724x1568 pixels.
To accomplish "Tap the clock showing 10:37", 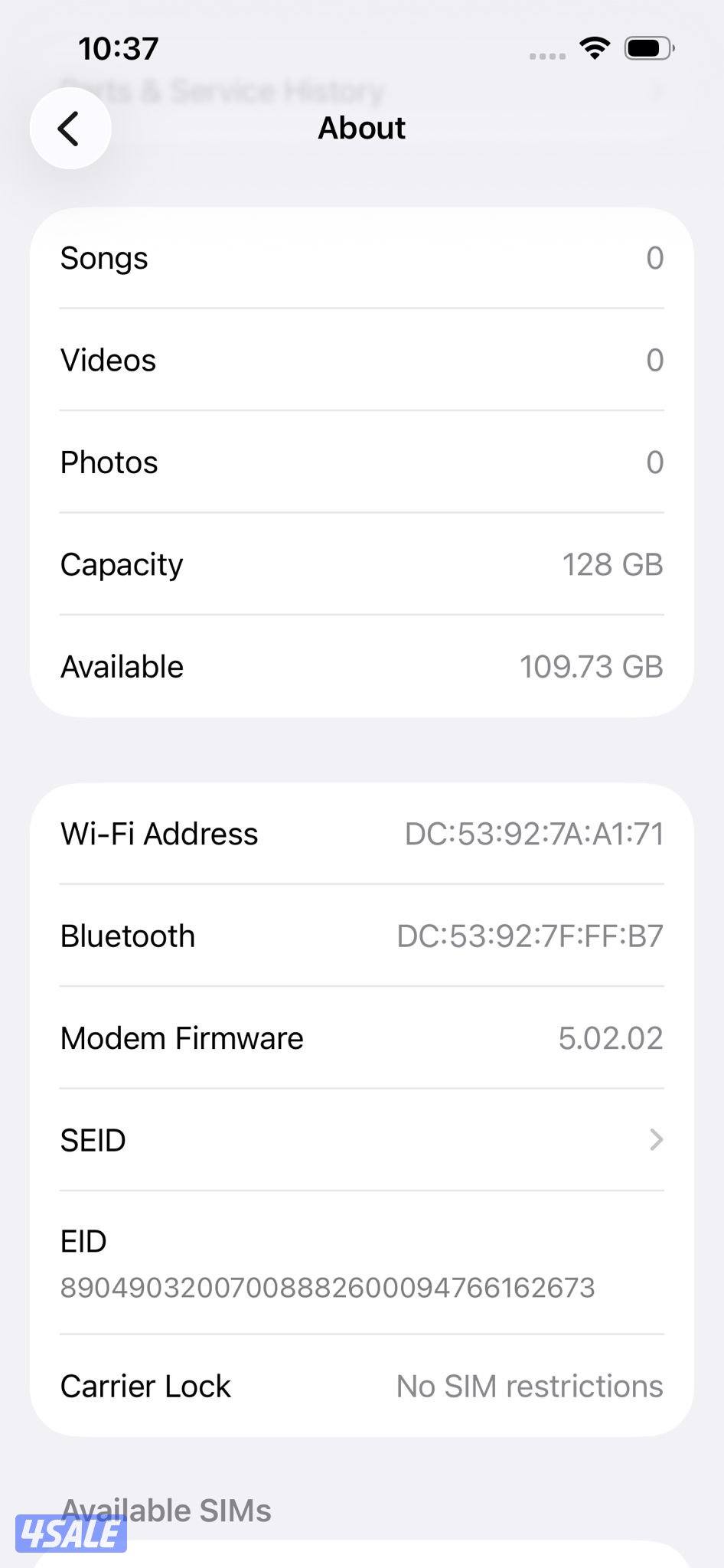I will tap(119, 47).
